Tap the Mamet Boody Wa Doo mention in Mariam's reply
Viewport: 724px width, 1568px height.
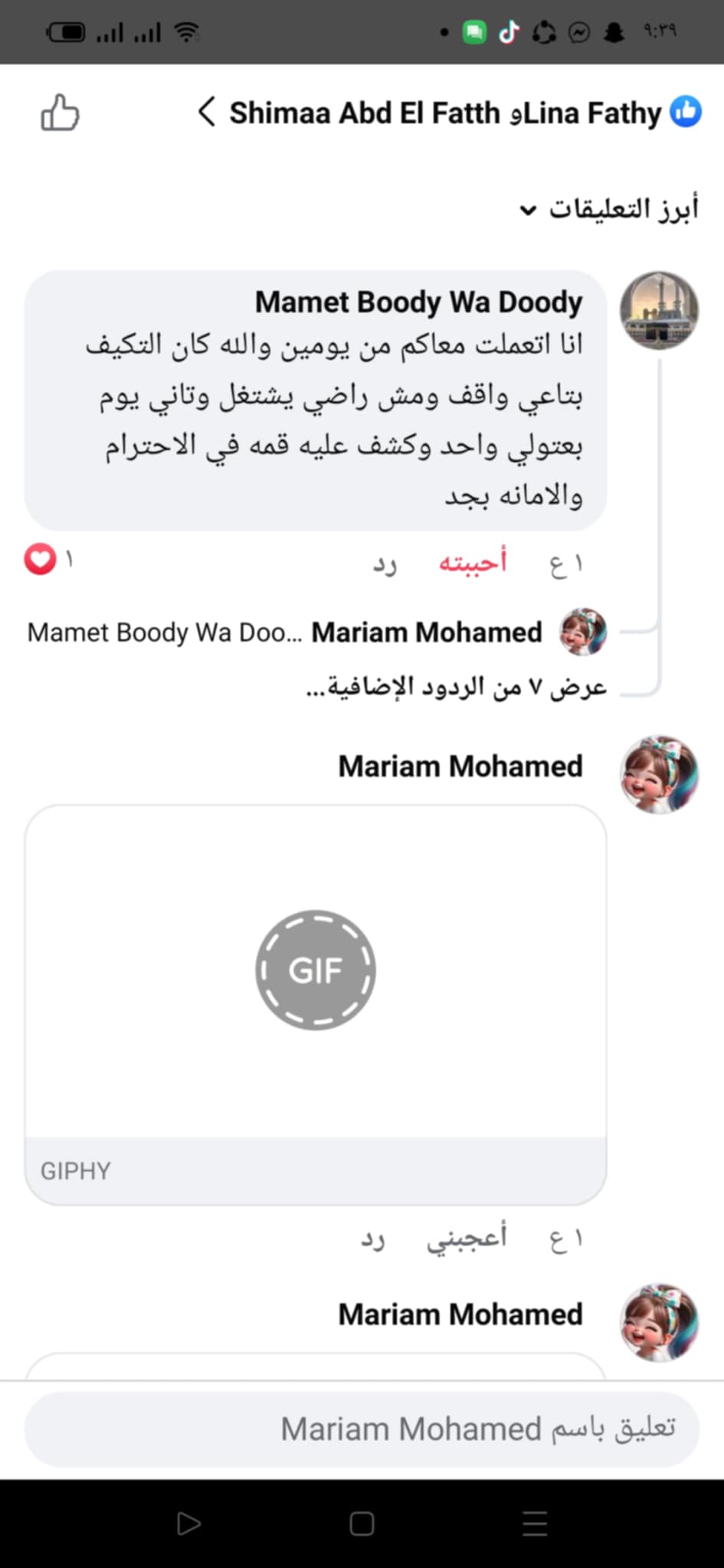coord(162,632)
